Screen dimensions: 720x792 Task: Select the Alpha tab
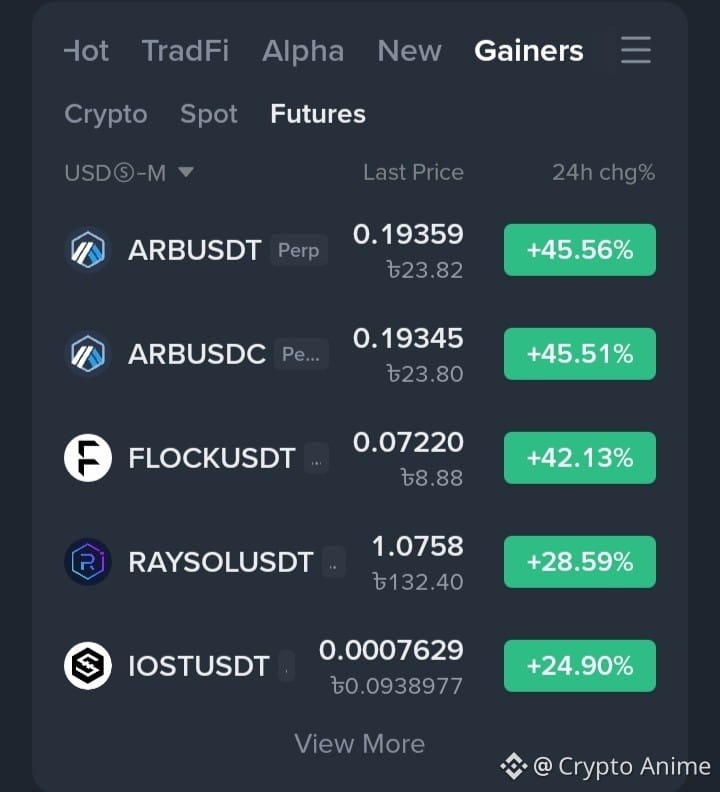(x=303, y=51)
